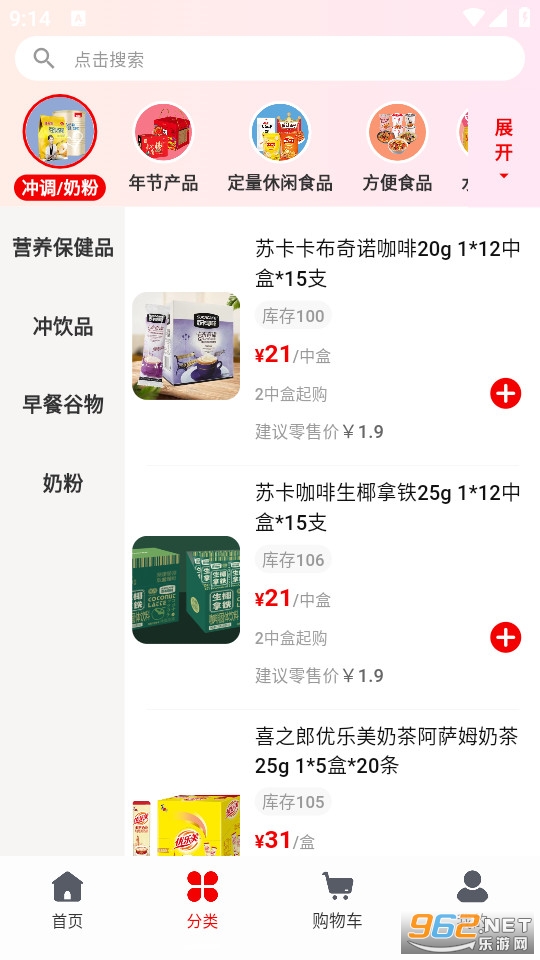
Task: Go to the 奶粉 subcategory
Action: [x=62, y=483]
